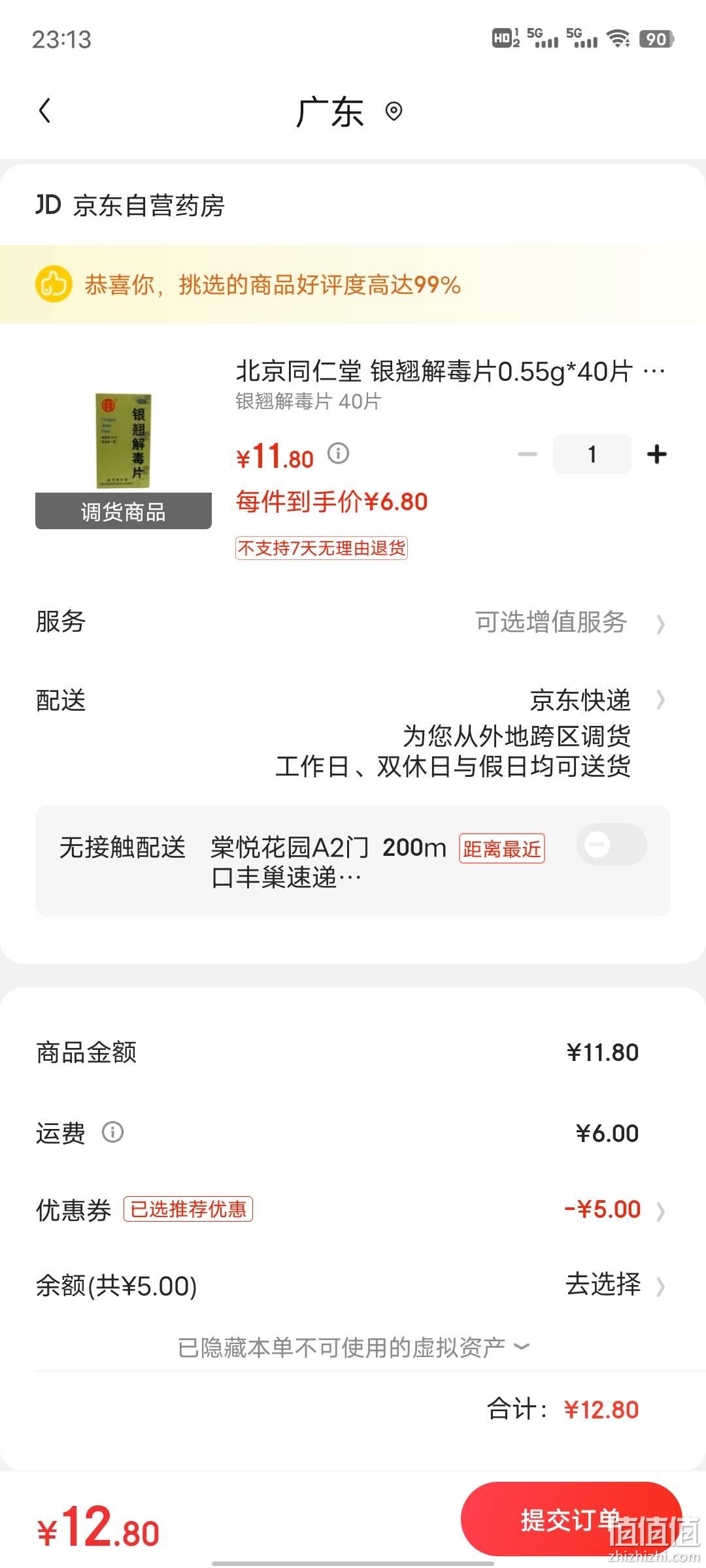The width and height of the screenshot is (706, 1568).
Task: Decrease the item quantity with minus
Action: (527, 454)
